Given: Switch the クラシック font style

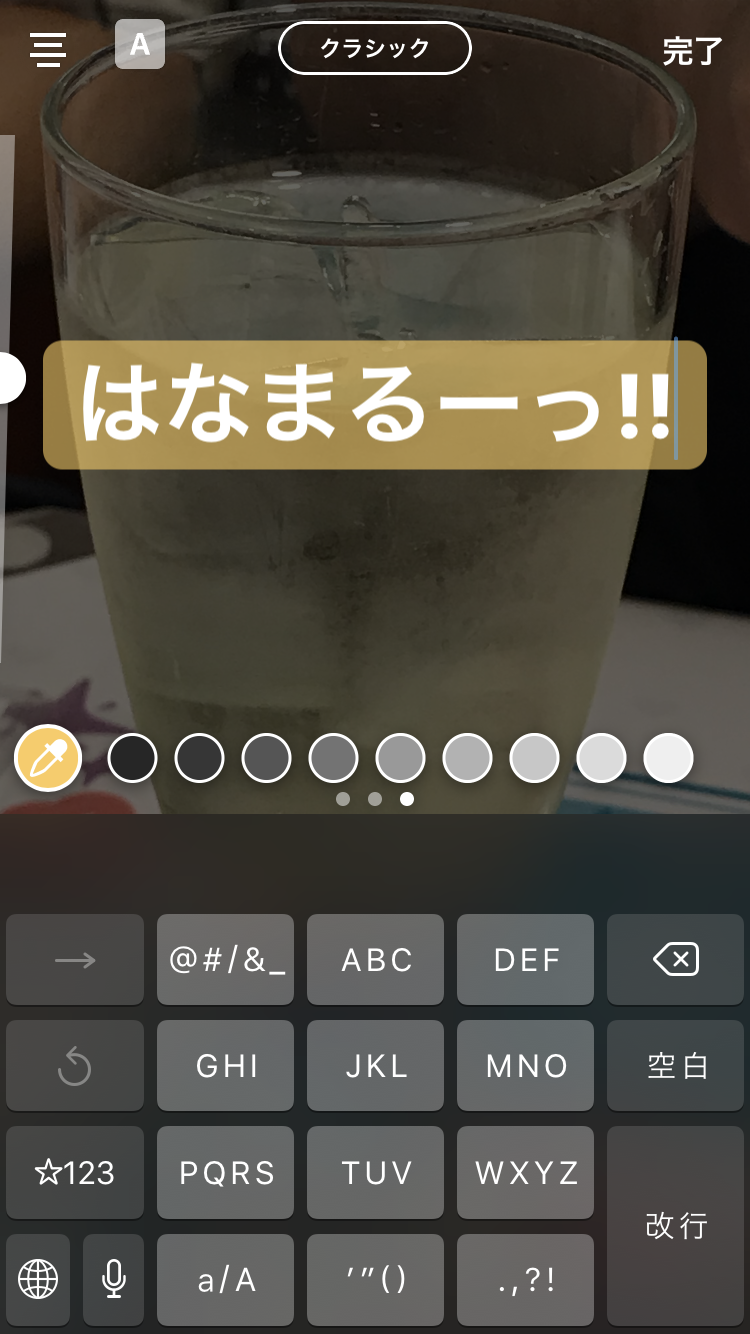Looking at the screenshot, I should click(374, 47).
